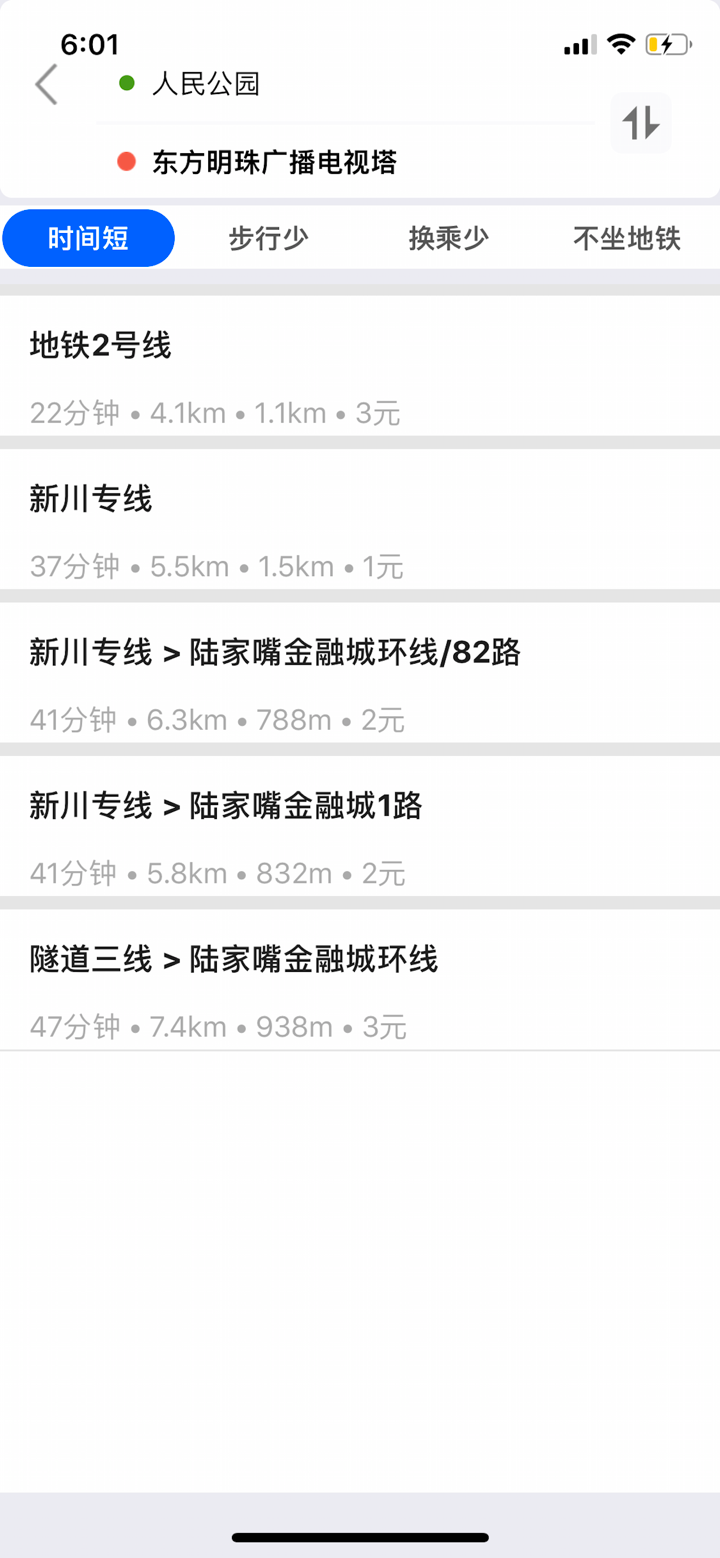Open route 新川专线 > 陆家嘴金融城1路

click(x=360, y=837)
